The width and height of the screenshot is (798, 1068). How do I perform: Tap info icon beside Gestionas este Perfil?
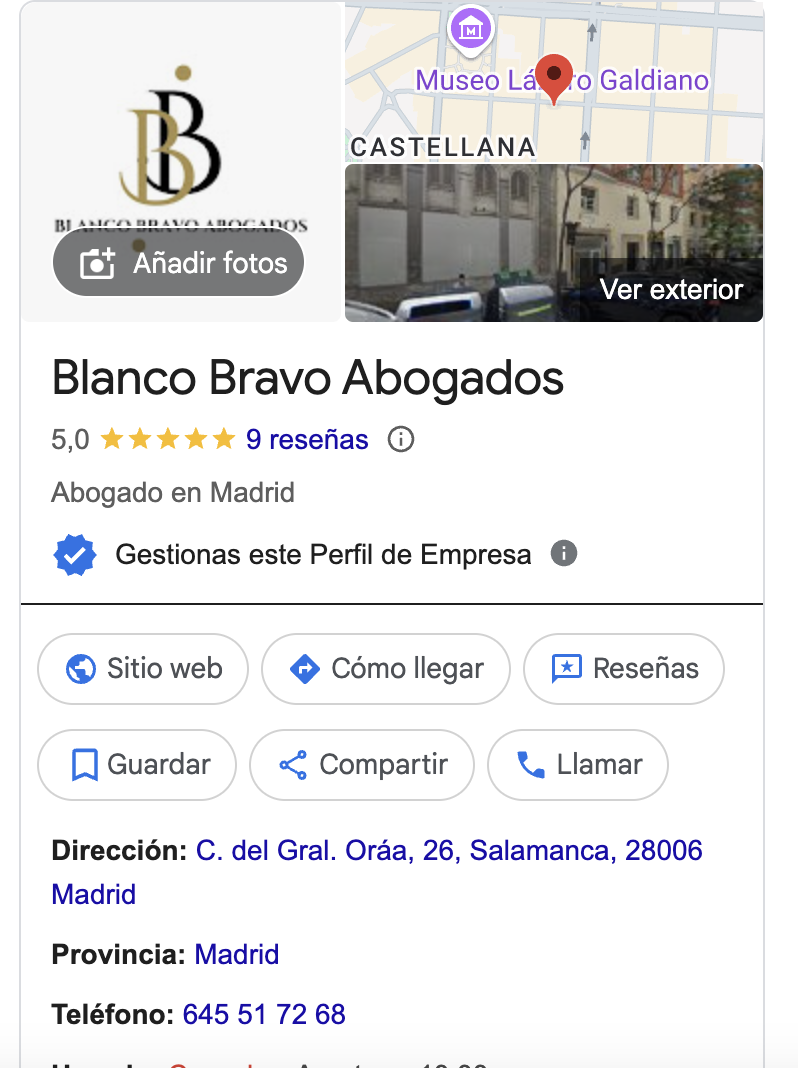pyautogui.click(x=564, y=554)
